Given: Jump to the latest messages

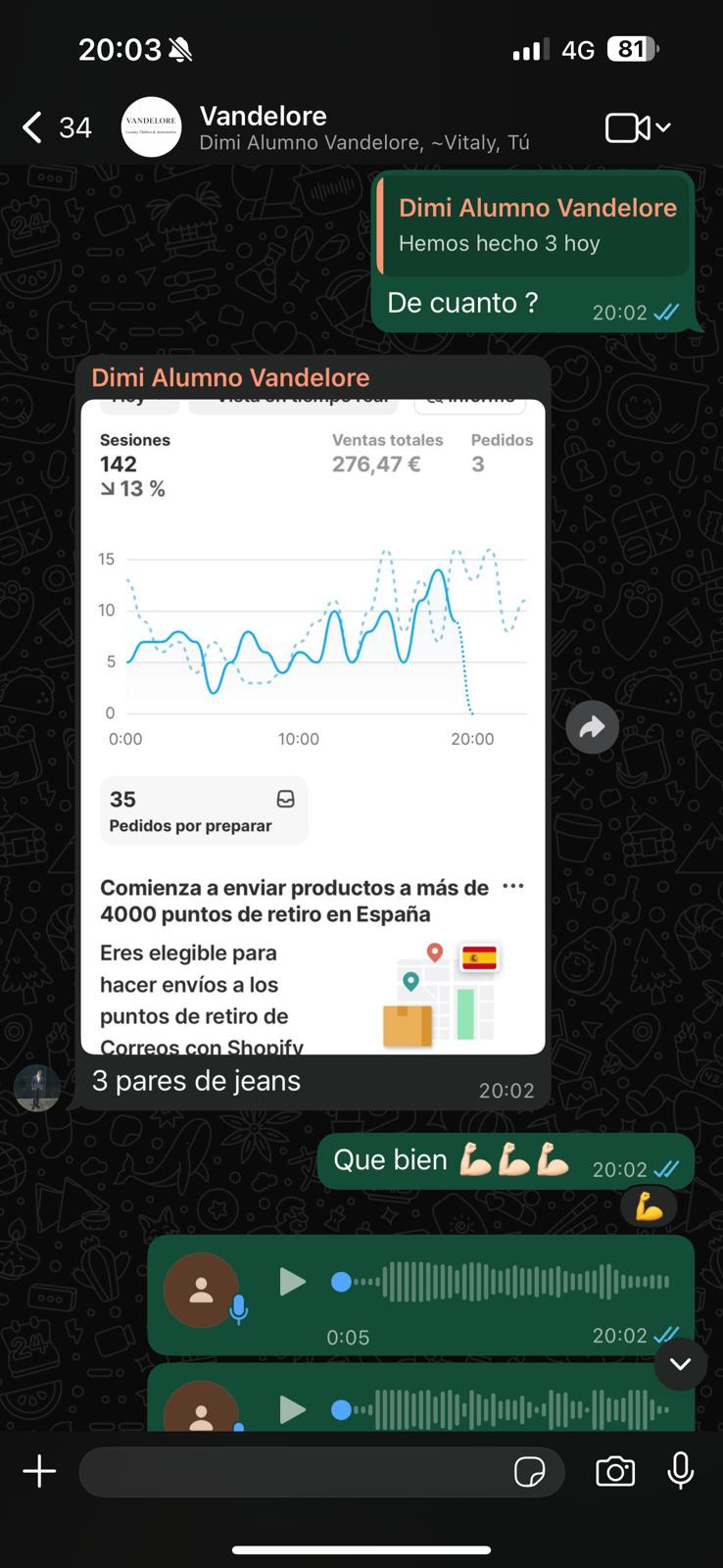Looking at the screenshot, I should tap(680, 1363).
